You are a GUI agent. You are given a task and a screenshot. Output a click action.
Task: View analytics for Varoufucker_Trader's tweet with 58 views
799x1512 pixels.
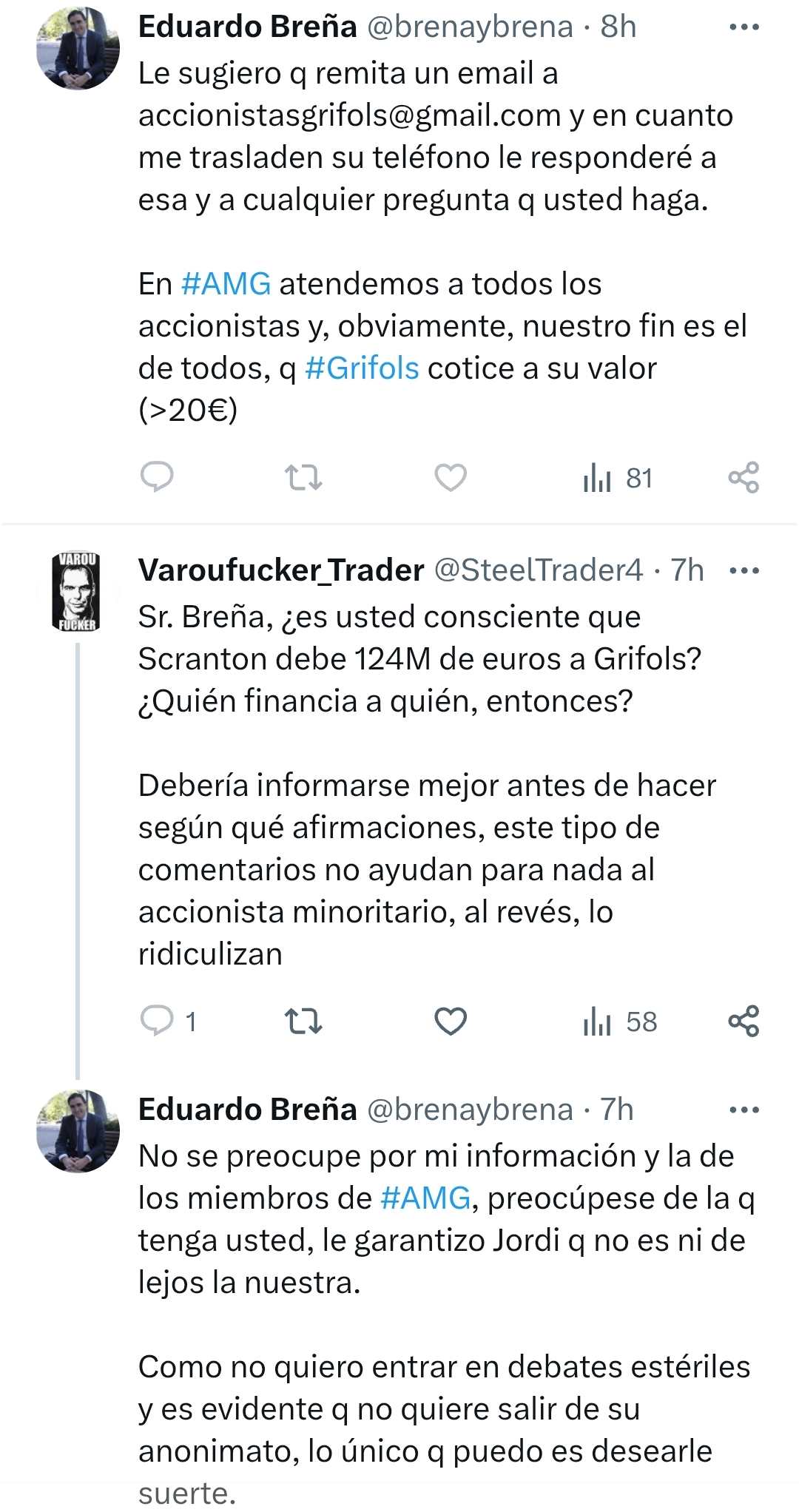(619, 1022)
